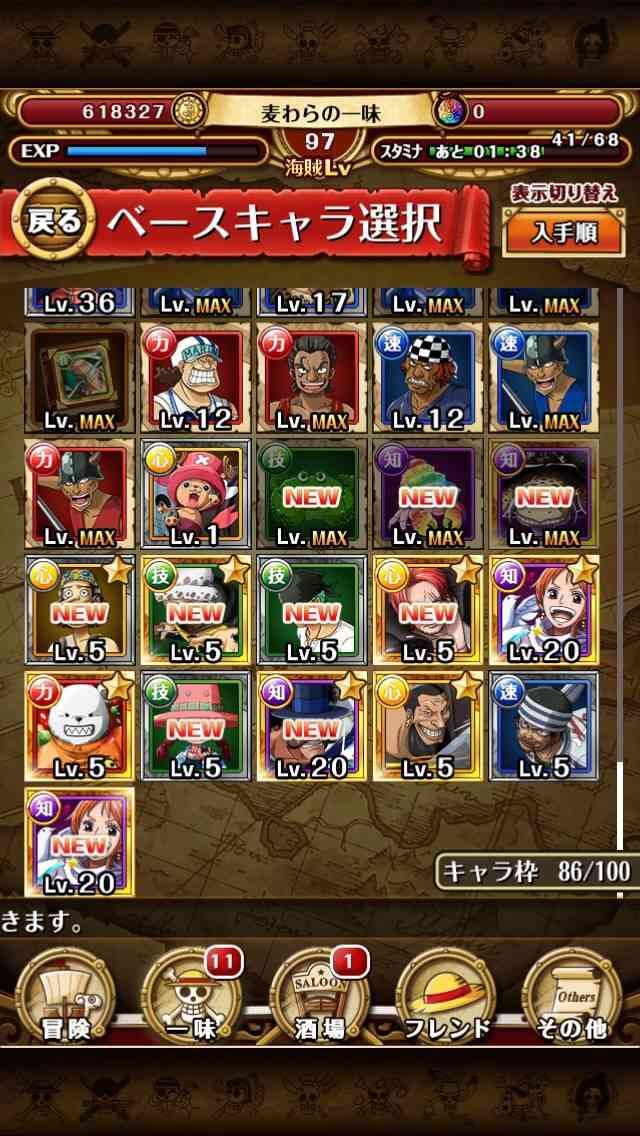
Task: Choose the marine cap character Lv.12
Action: point(196,377)
